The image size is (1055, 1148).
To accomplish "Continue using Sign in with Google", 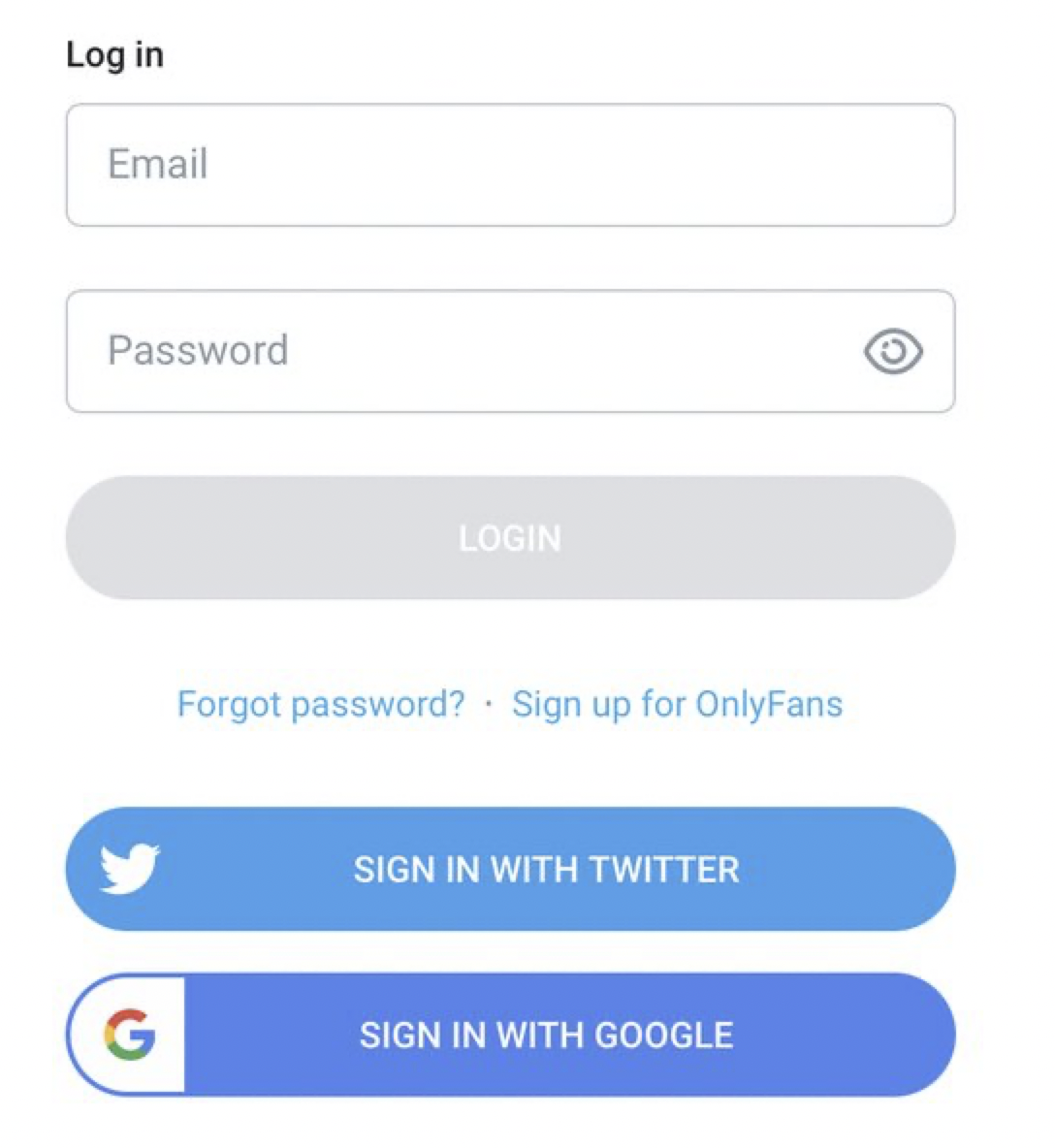I will [510, 1035].
